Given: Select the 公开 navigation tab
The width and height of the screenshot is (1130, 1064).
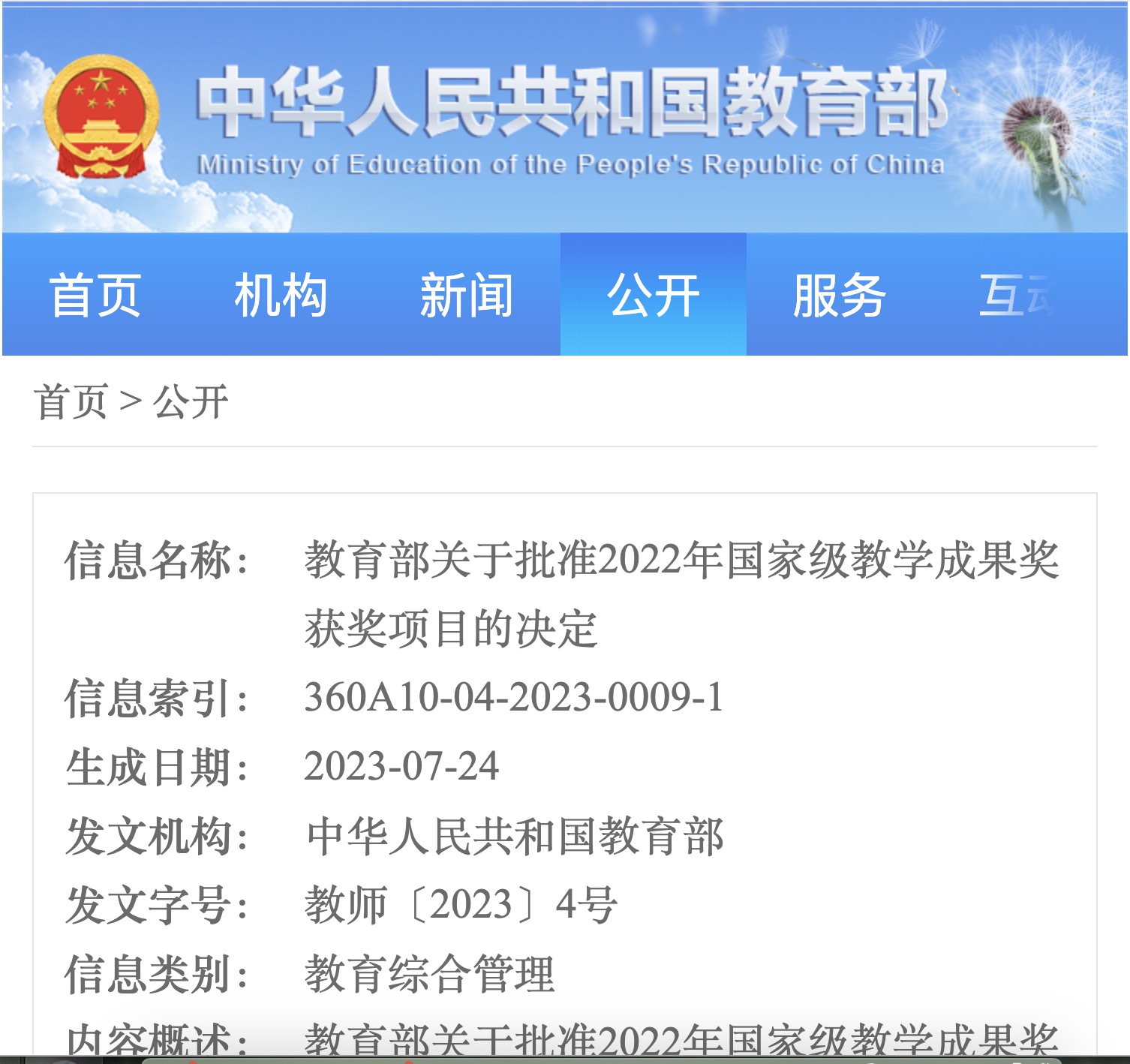Looking at the screenshot, I should click(653, 296).
